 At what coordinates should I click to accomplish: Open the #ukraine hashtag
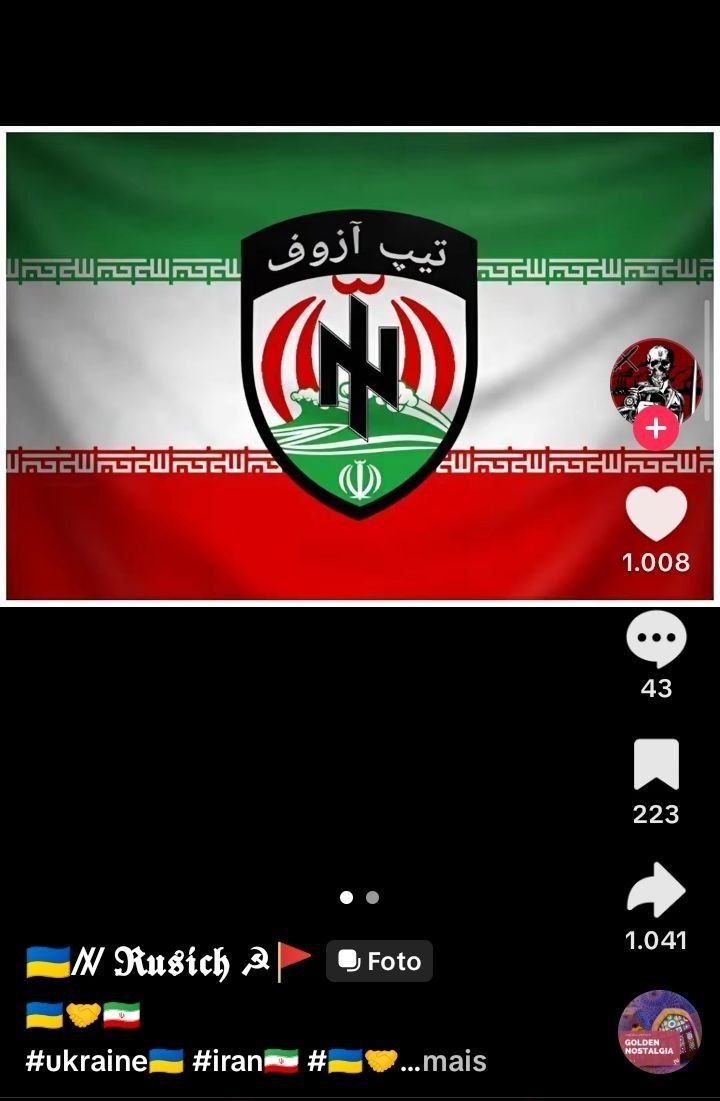tap(104, 1061)
